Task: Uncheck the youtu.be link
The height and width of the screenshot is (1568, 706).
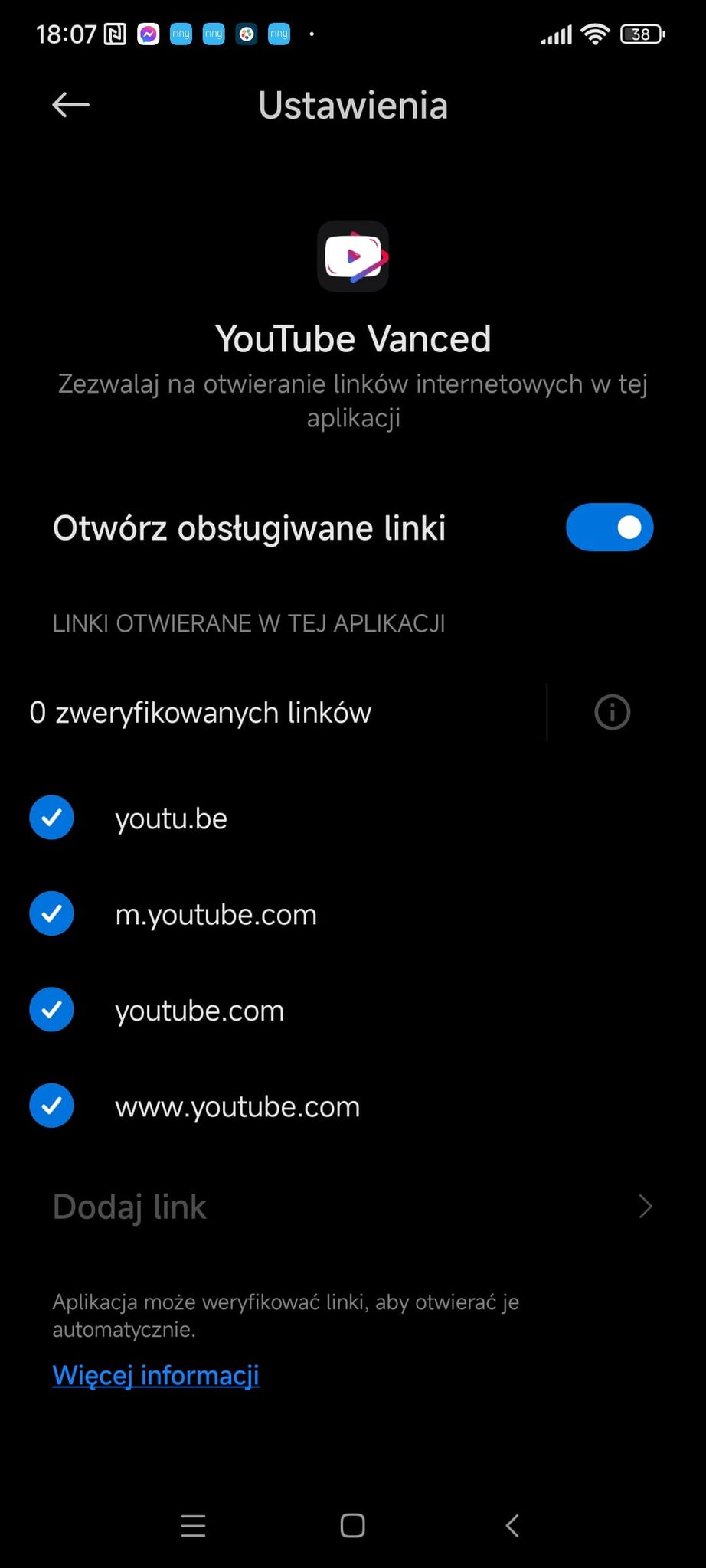Action: tap(51, 818)
